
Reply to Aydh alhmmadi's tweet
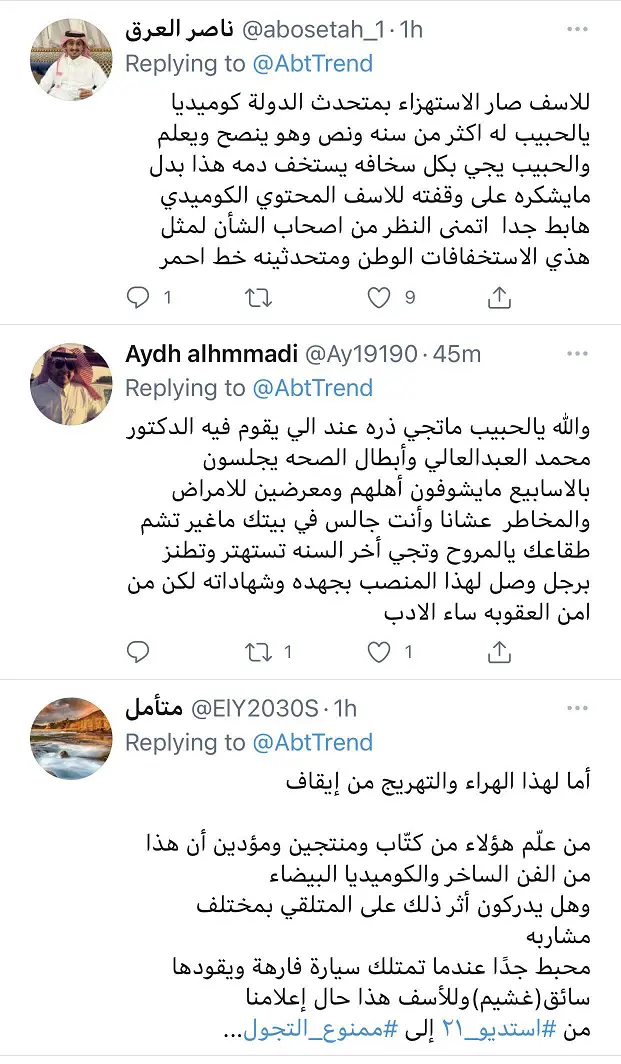pos(138,652)
